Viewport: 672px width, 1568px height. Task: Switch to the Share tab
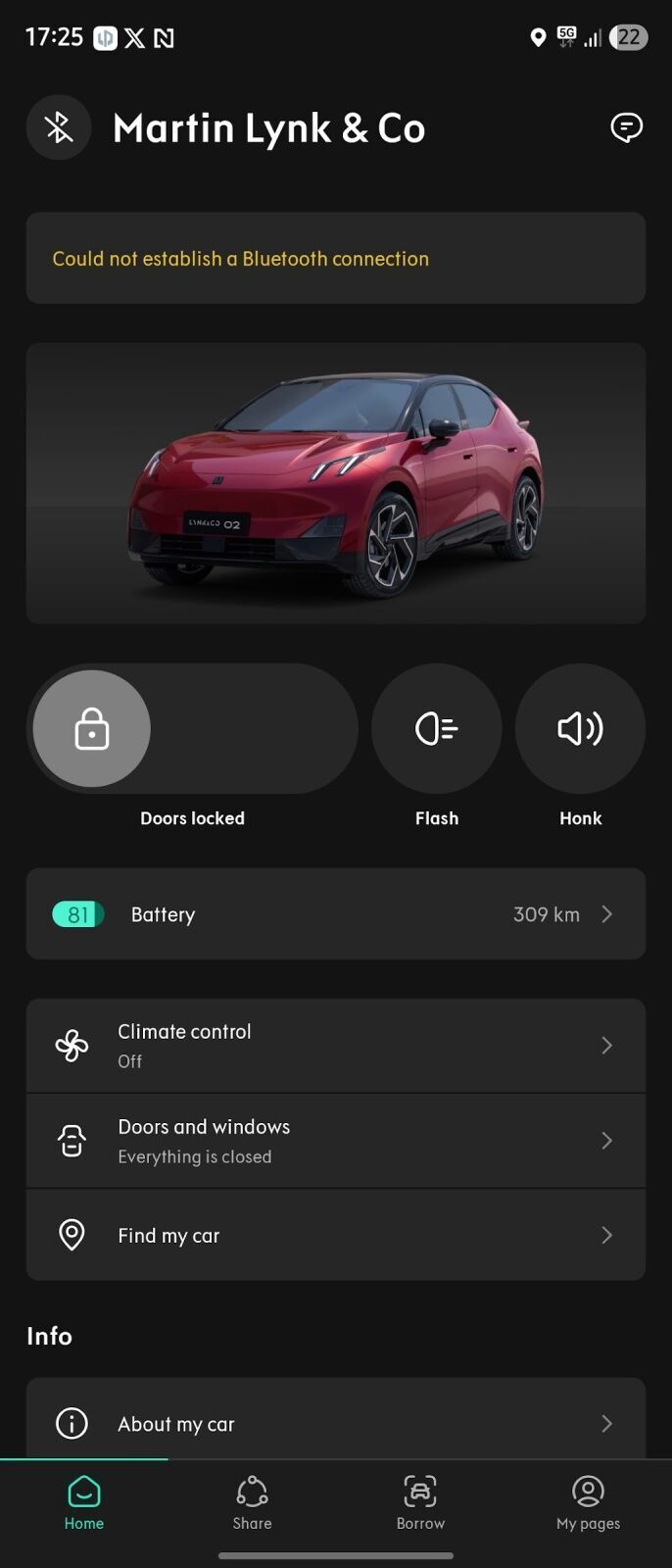(x=252, y=1502)
